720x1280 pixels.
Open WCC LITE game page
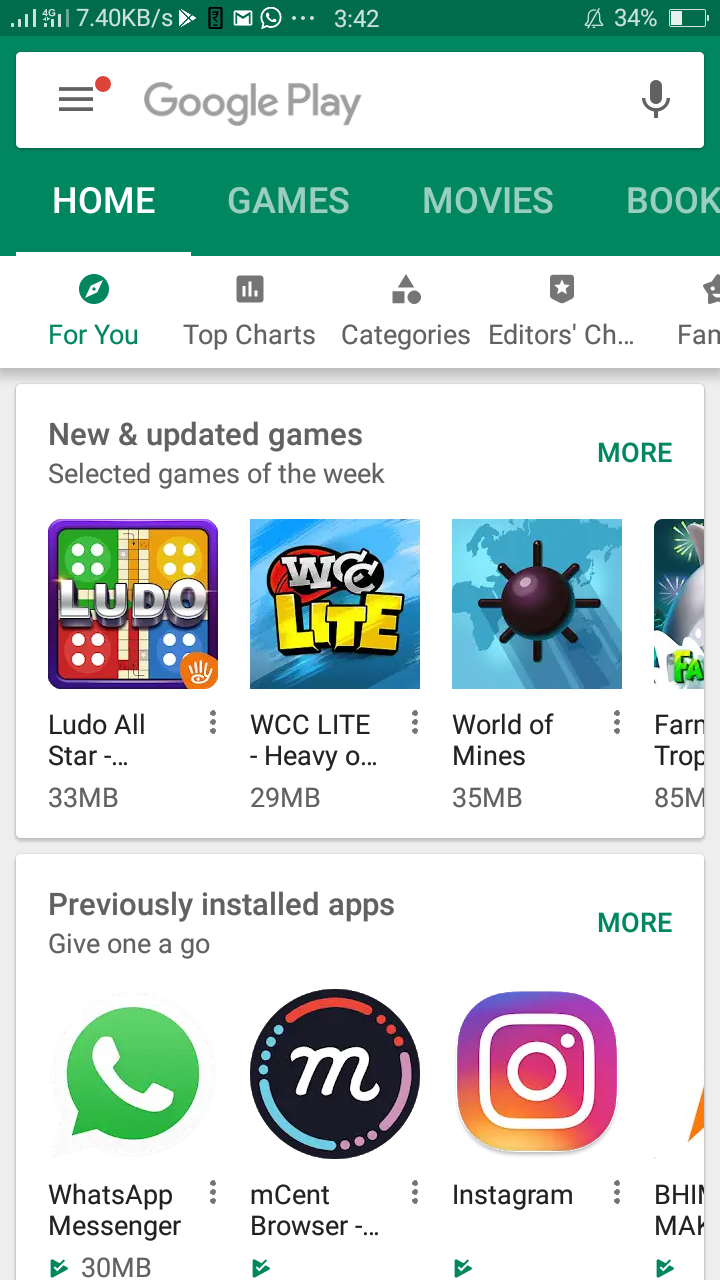pos(335,604)
